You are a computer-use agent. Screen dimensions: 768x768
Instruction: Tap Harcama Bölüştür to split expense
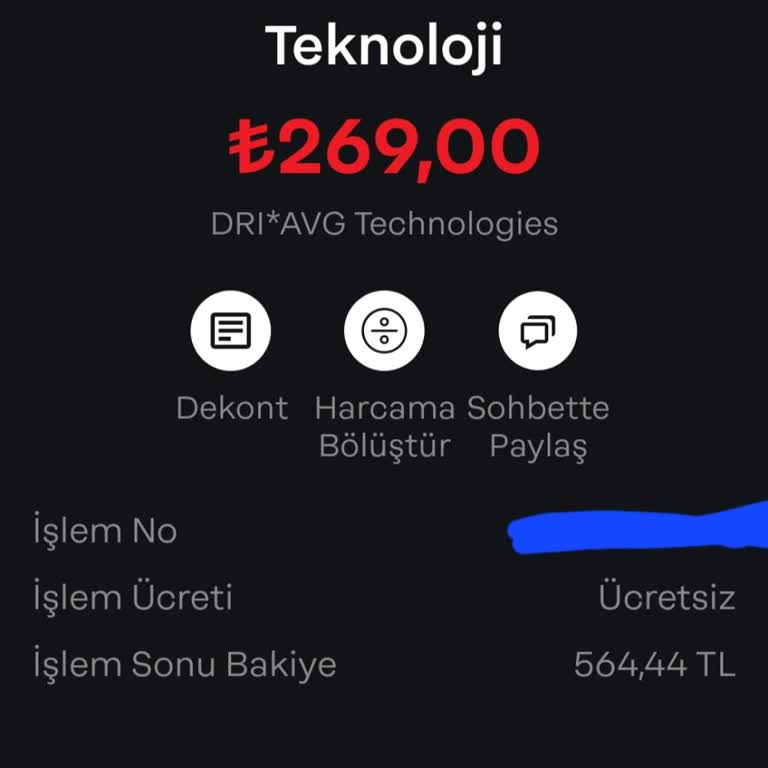pyautogui.click(x=384, y=331)
